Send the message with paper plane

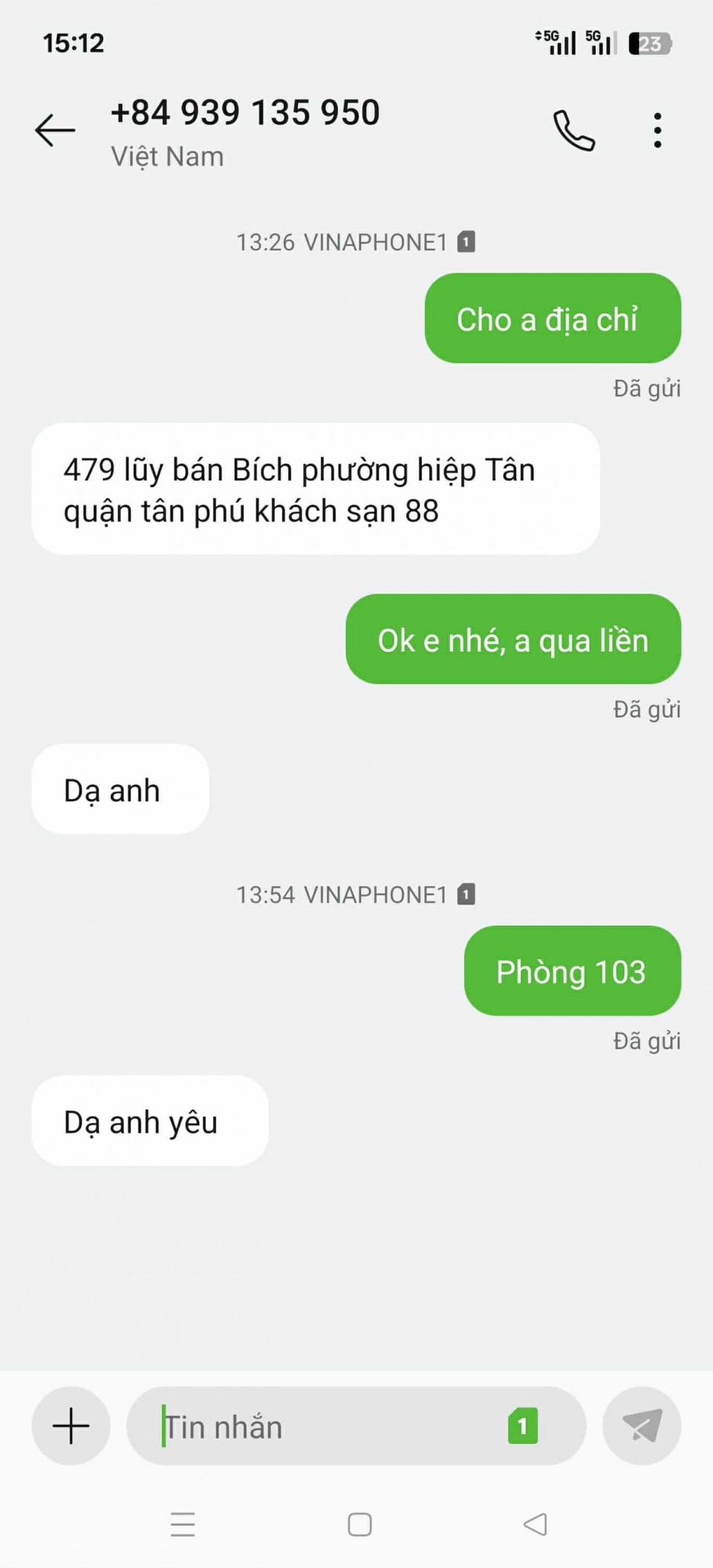(x=642, y=1425)
